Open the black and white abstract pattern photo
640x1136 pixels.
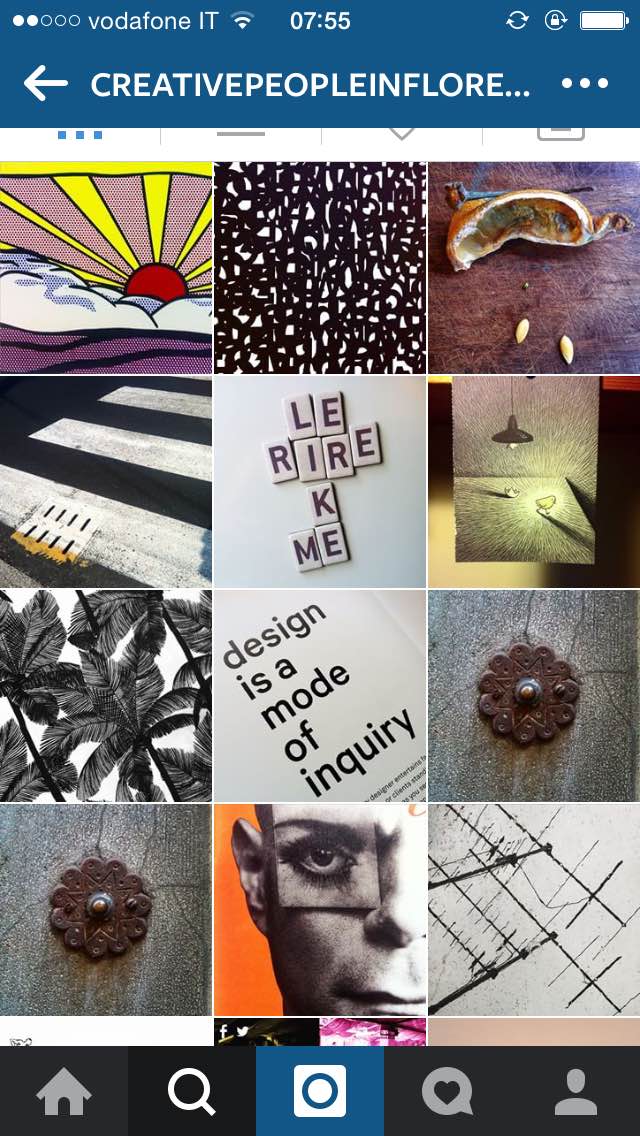click(x=320, y=267)
